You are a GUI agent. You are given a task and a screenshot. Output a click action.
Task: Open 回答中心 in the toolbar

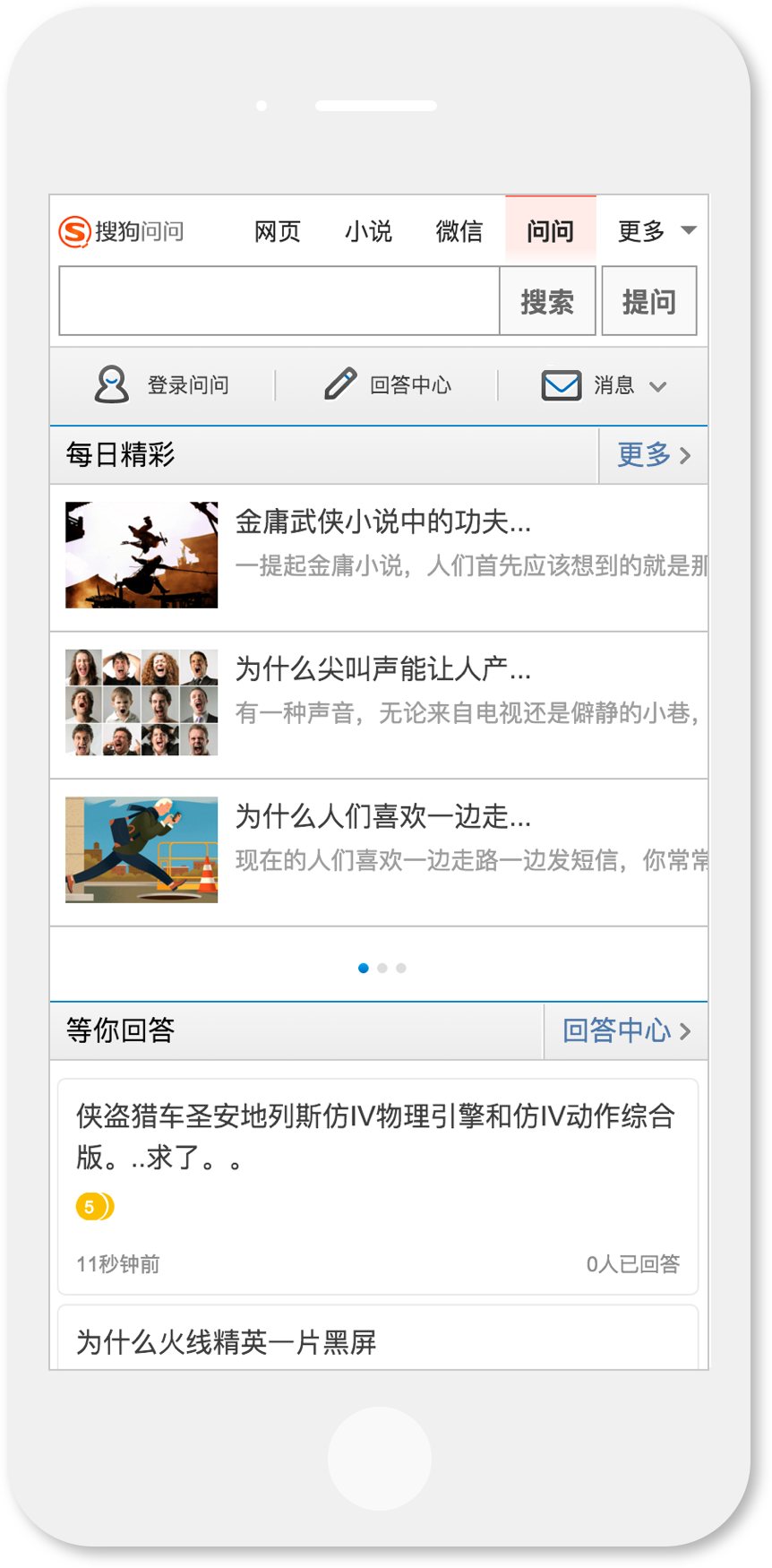coord(387,385)
